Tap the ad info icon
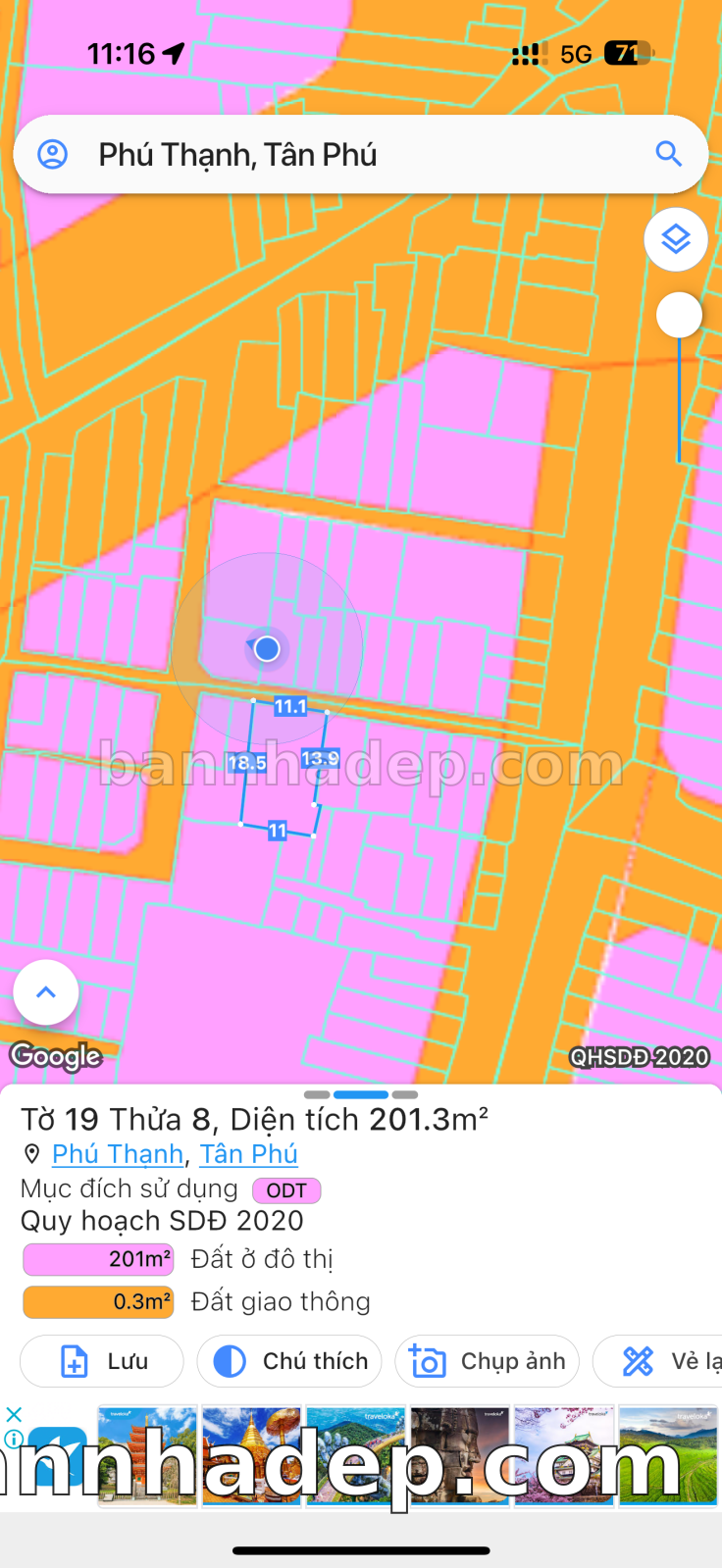 (x=14, y=1439)
